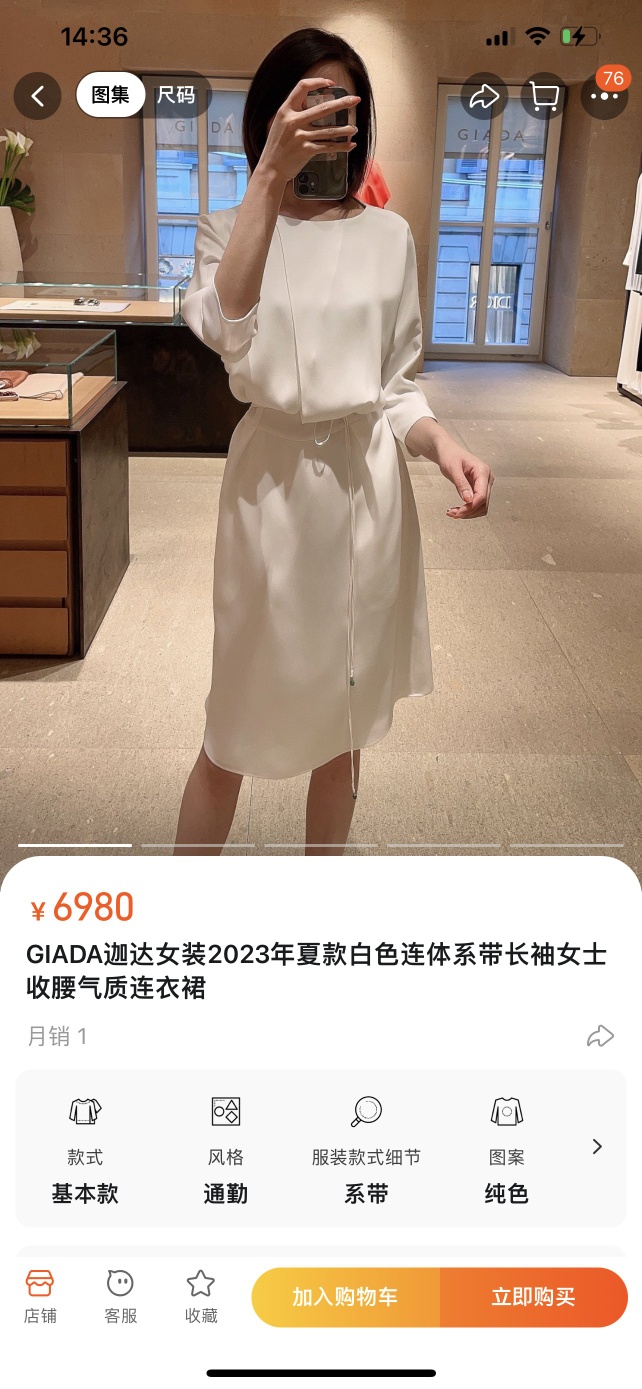Switch to the 尺码 size tab
The height and width of the screenshot is (1389, 642).
(176, 96)
